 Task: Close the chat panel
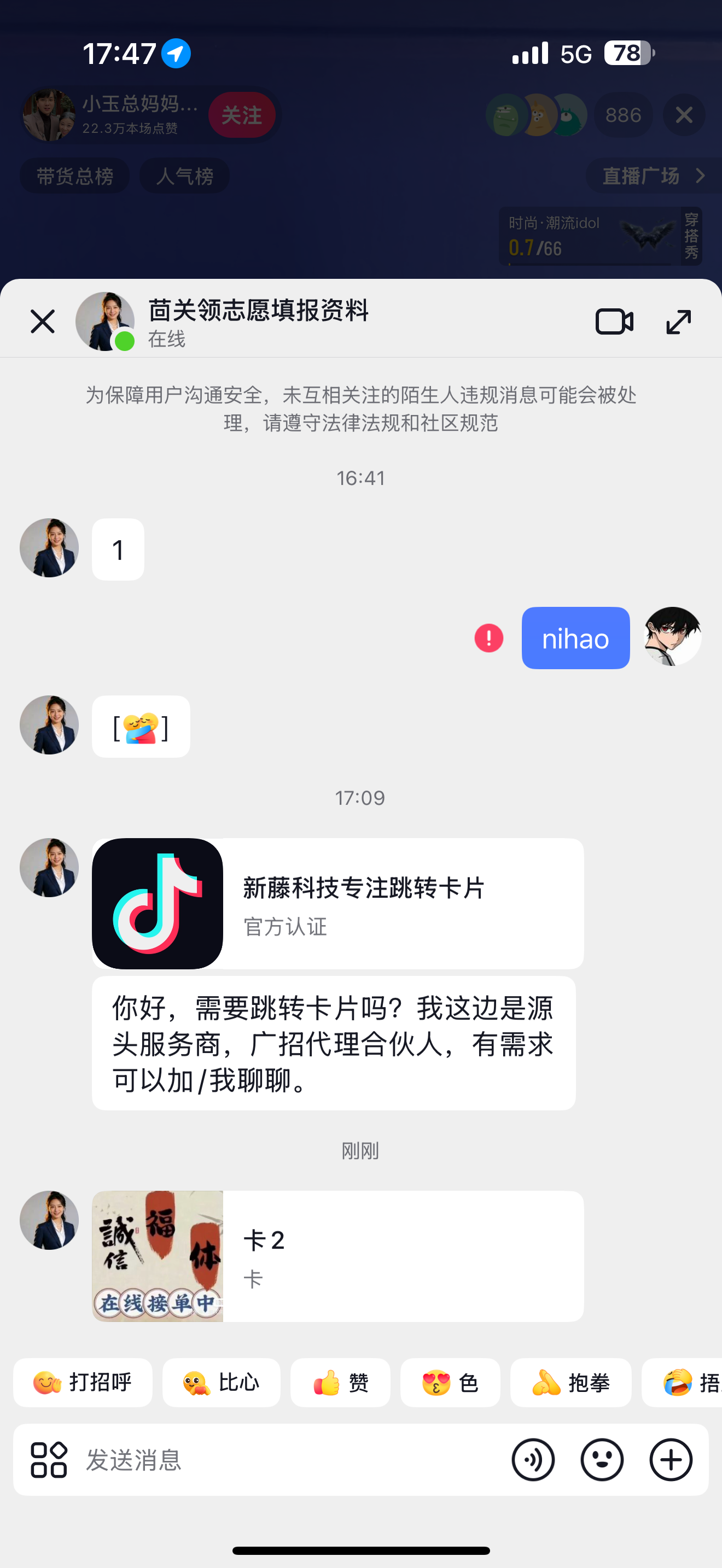point(43,321)
